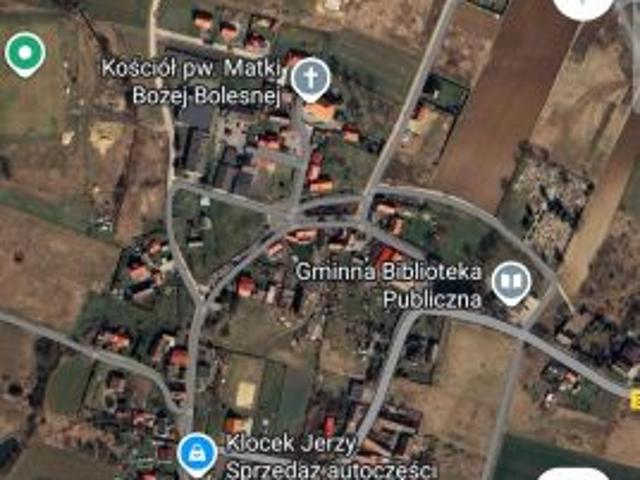Open the green place pin
The width and height of the screenshot is (640, 480).
[x=24, y=52]
